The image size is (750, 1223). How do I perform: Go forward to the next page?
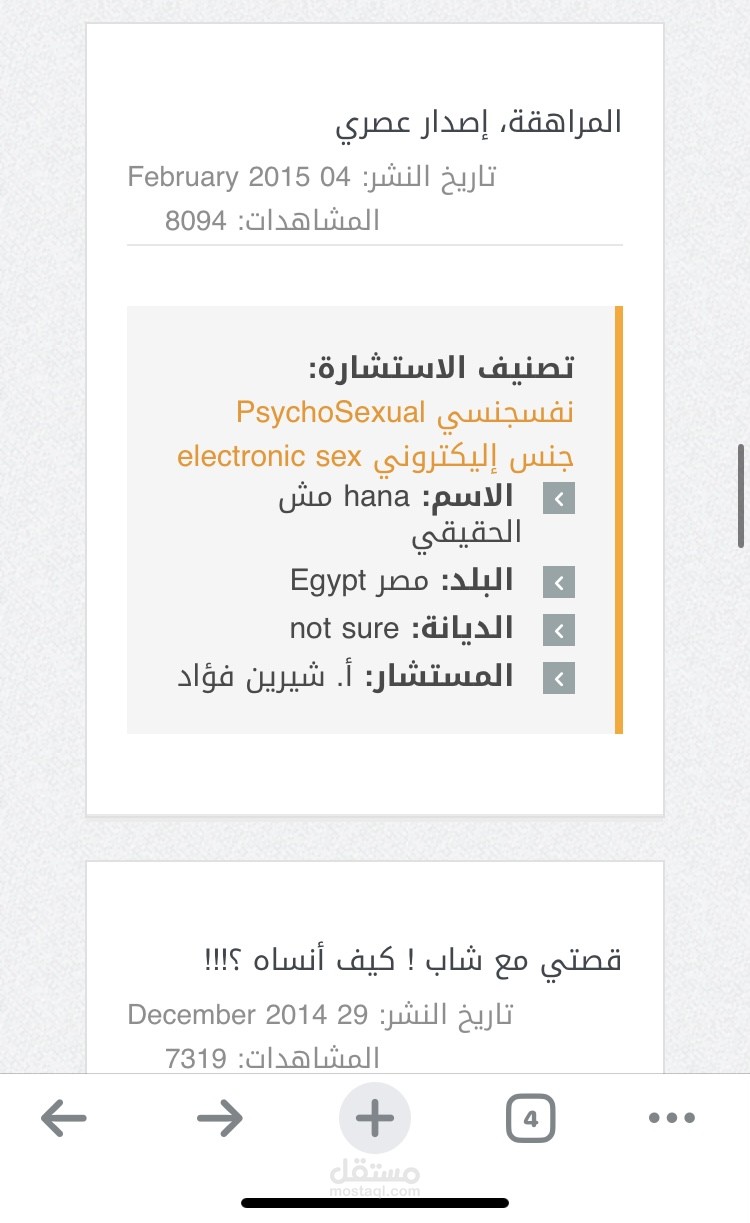pos(220,1118)
